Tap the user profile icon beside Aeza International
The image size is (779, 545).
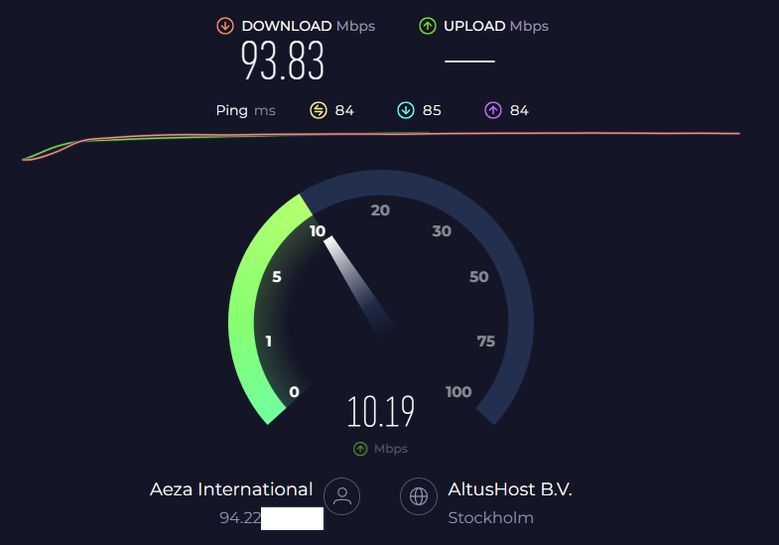pyautogui.click(x=342, y=496)
